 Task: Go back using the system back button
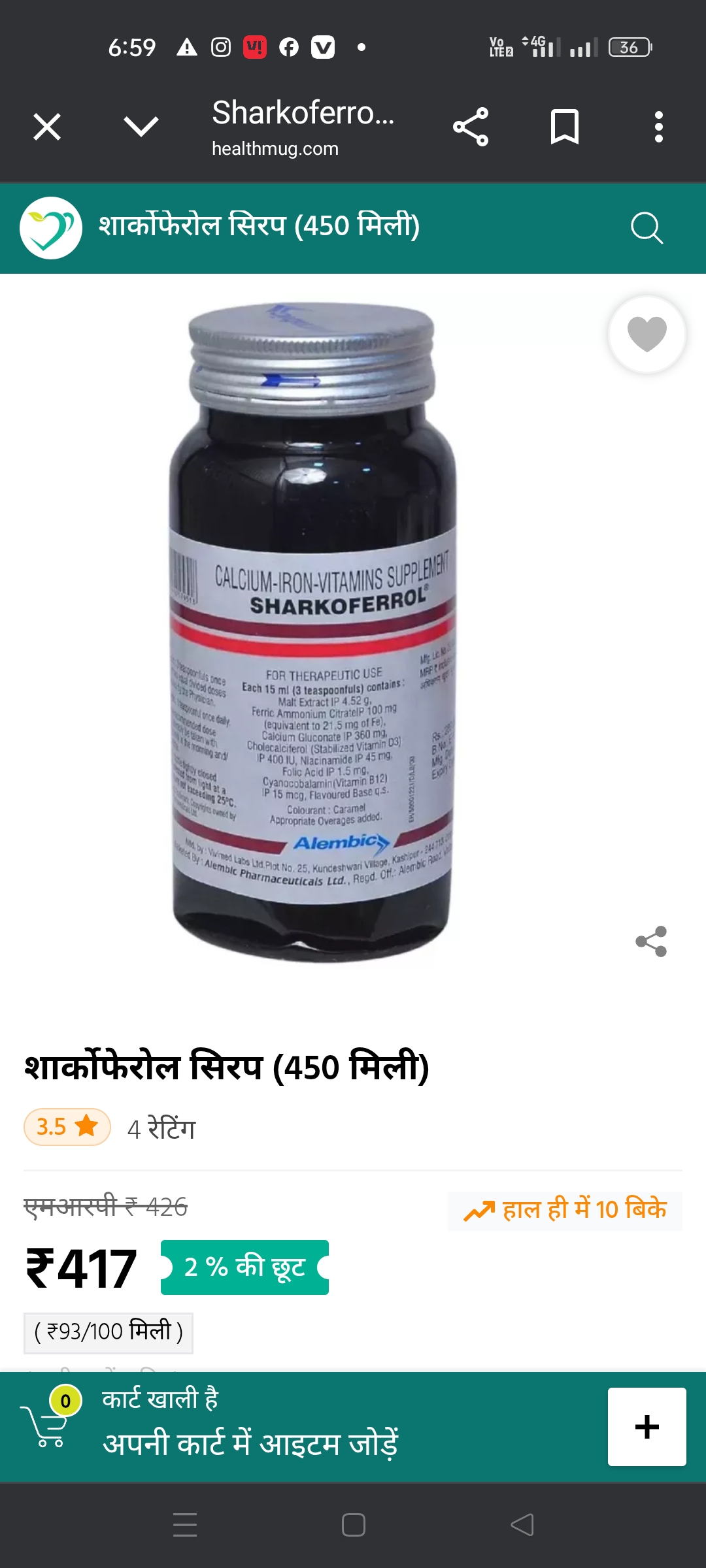[522, 1525]
